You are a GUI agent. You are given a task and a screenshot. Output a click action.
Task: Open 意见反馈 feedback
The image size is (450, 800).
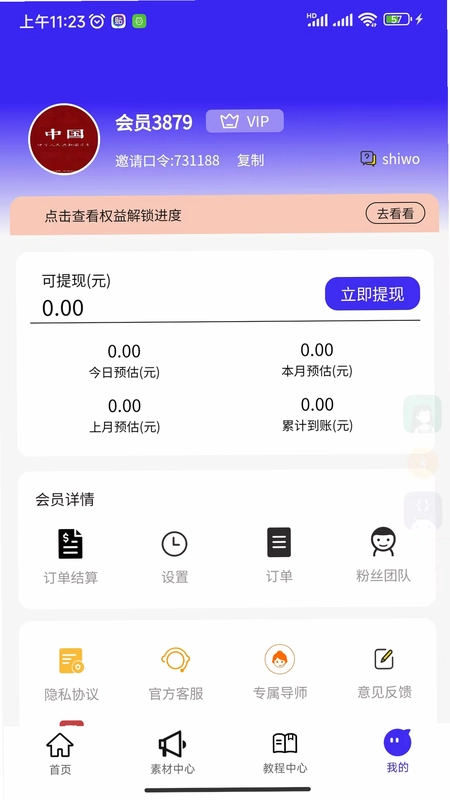(x=384, y=673)
